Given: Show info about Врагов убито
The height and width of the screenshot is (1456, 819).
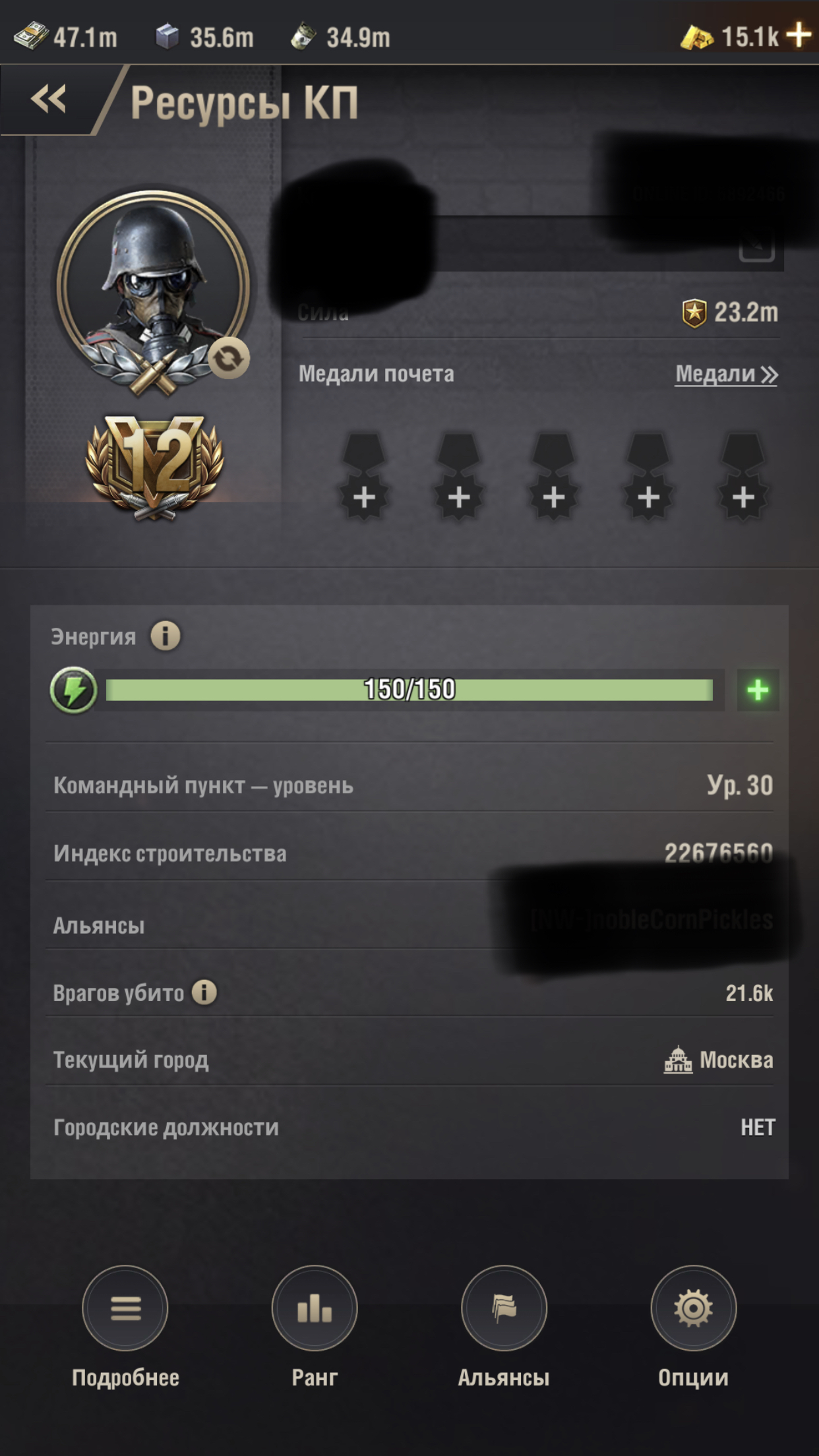Looking at the screenshot, I should click(204, 992).
